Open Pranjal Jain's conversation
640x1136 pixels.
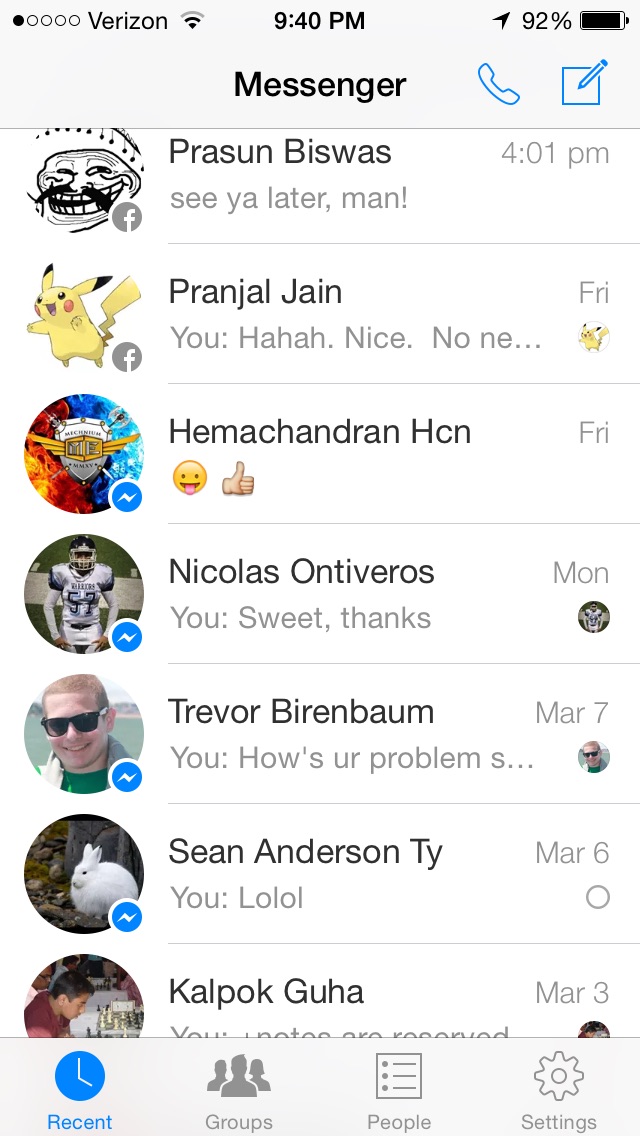click(x=320, y=314)
